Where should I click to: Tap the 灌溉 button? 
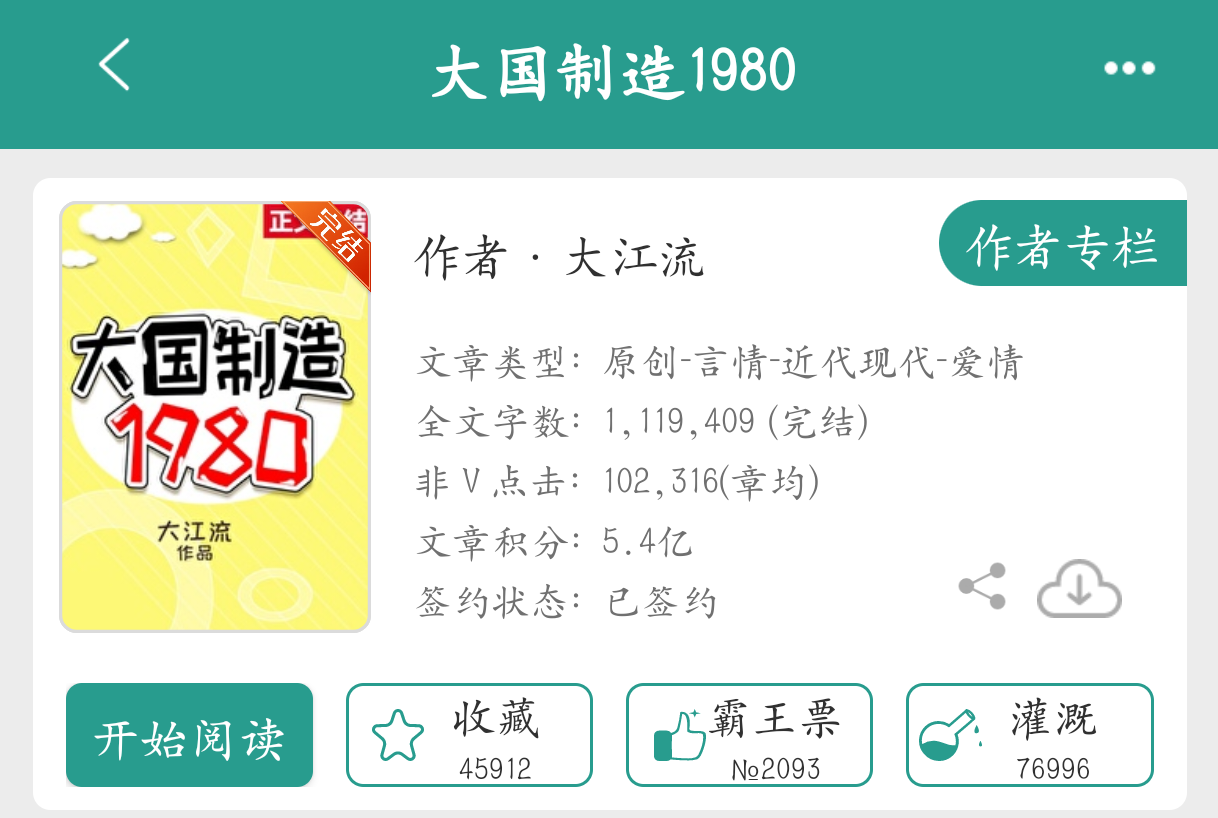[x=1029, y=736]
